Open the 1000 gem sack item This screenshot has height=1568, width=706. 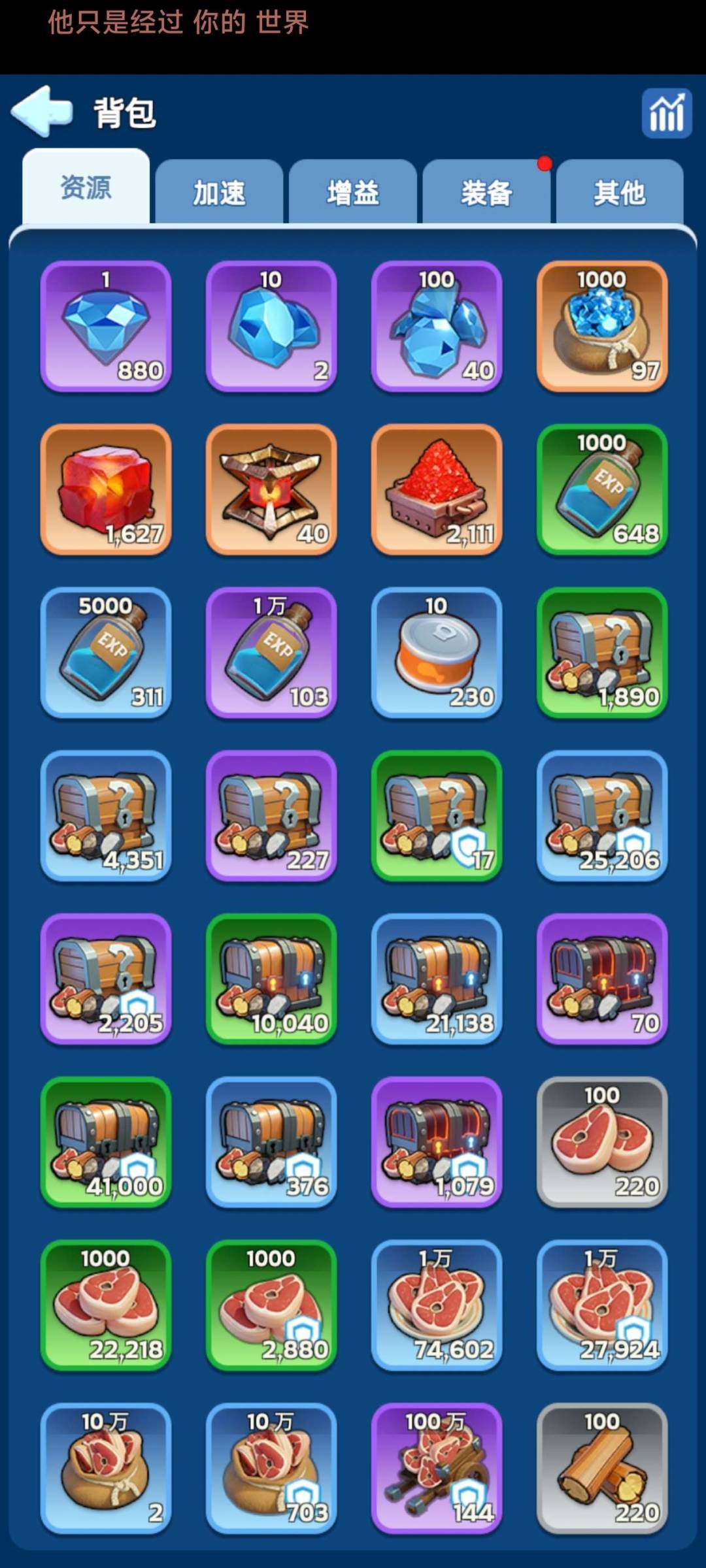point(602,327)
